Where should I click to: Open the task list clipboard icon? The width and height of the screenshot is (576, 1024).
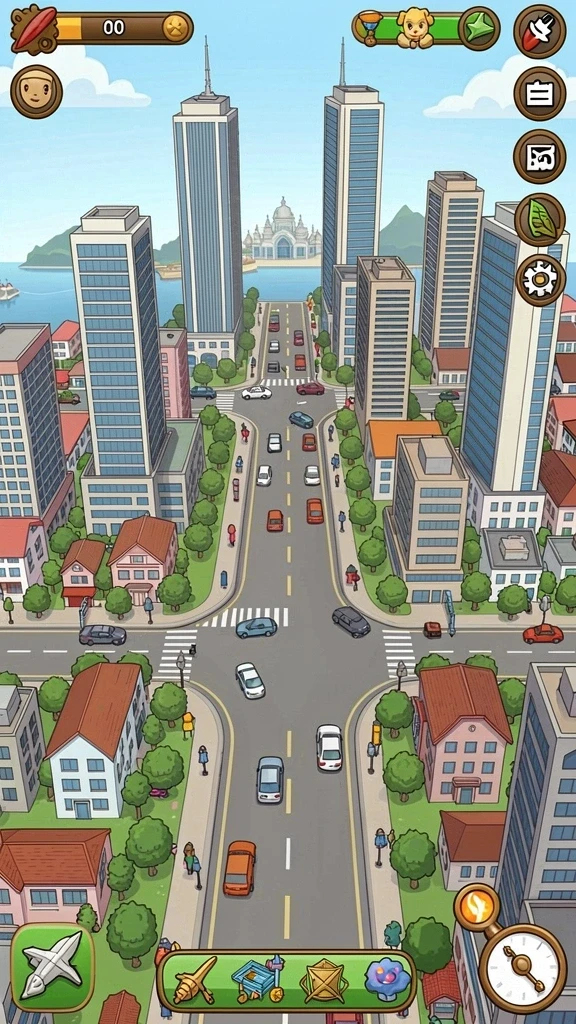[x=539, y=94]
